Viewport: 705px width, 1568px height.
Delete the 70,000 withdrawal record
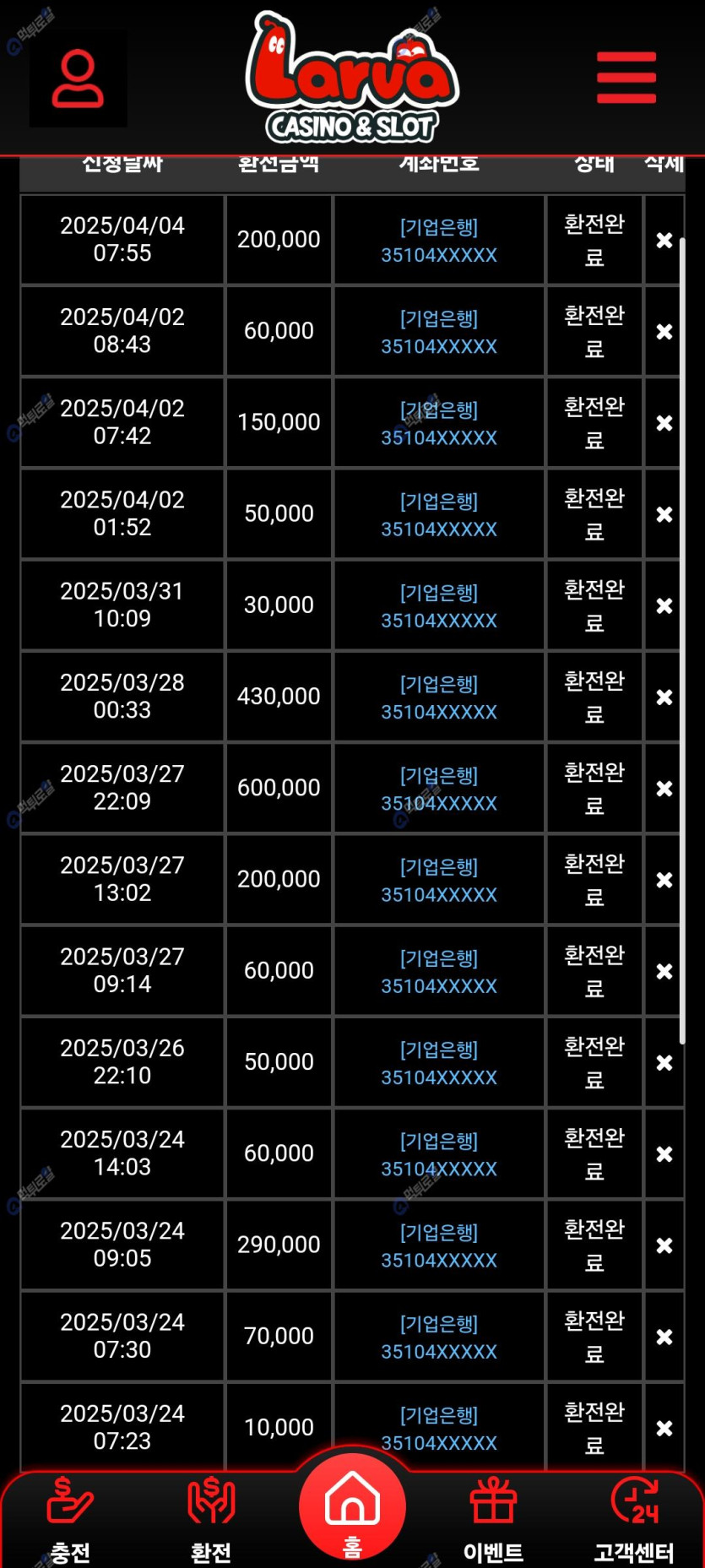pos(664,1337)
